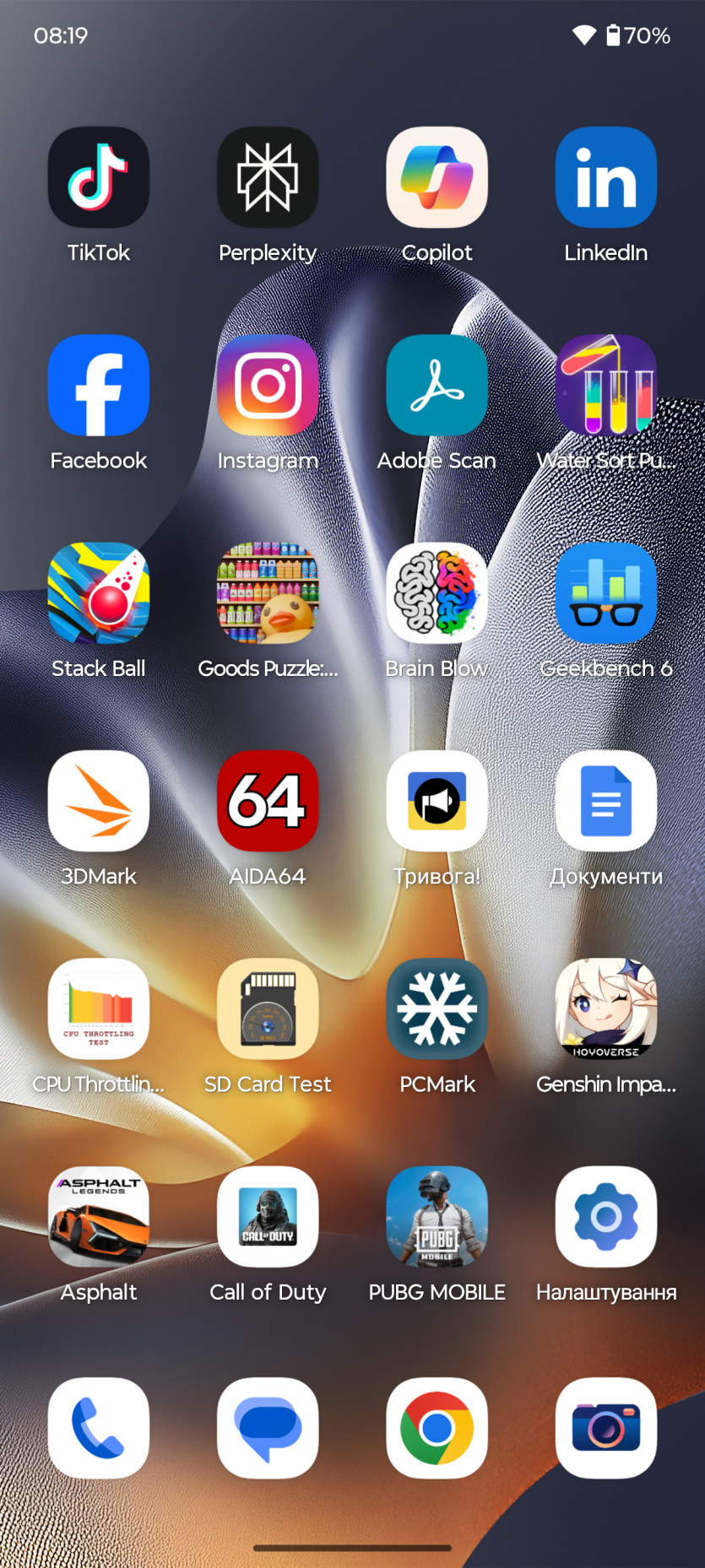Open the 3DMark benchmark app
Screen dimensions: 705x1568
[99, 801]
